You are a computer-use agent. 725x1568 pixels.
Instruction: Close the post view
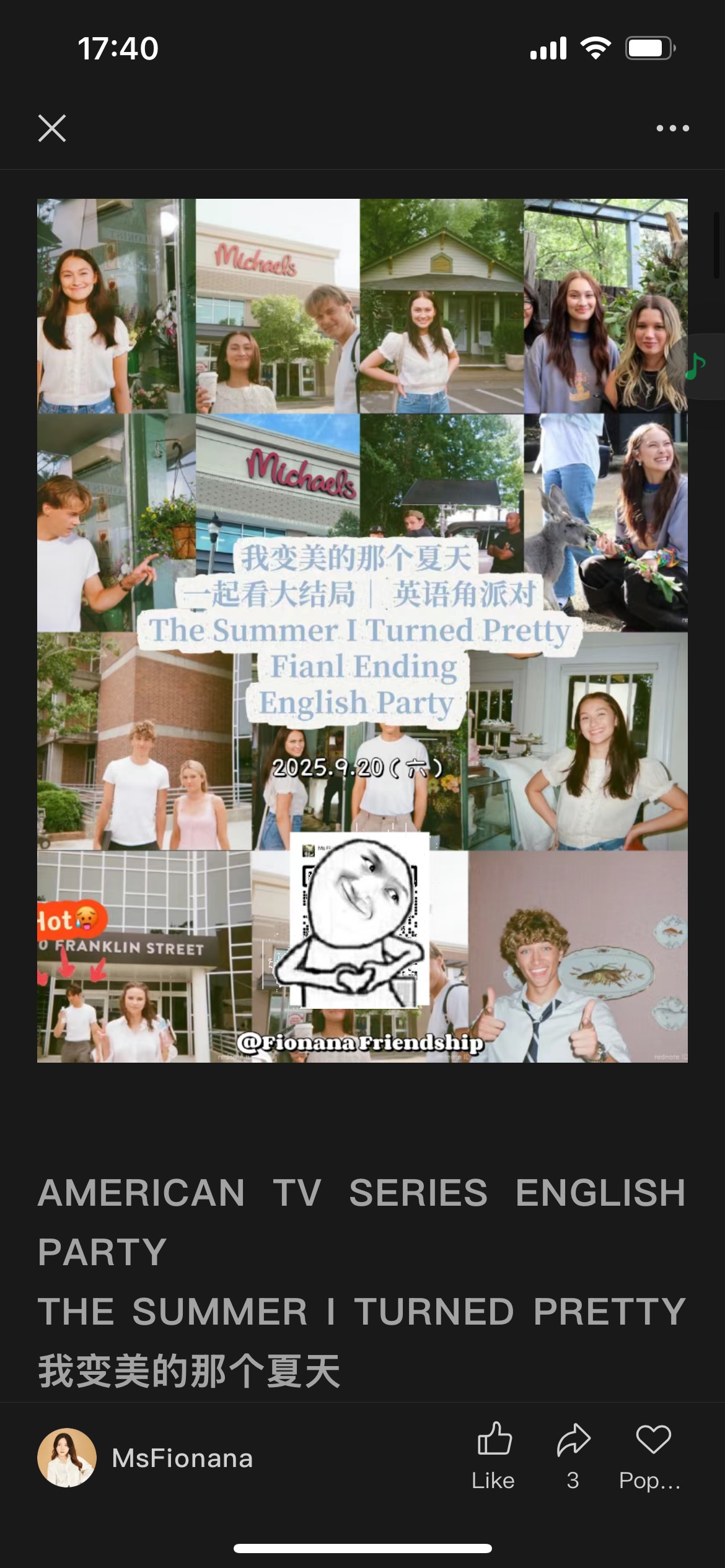tap(52, 128)
